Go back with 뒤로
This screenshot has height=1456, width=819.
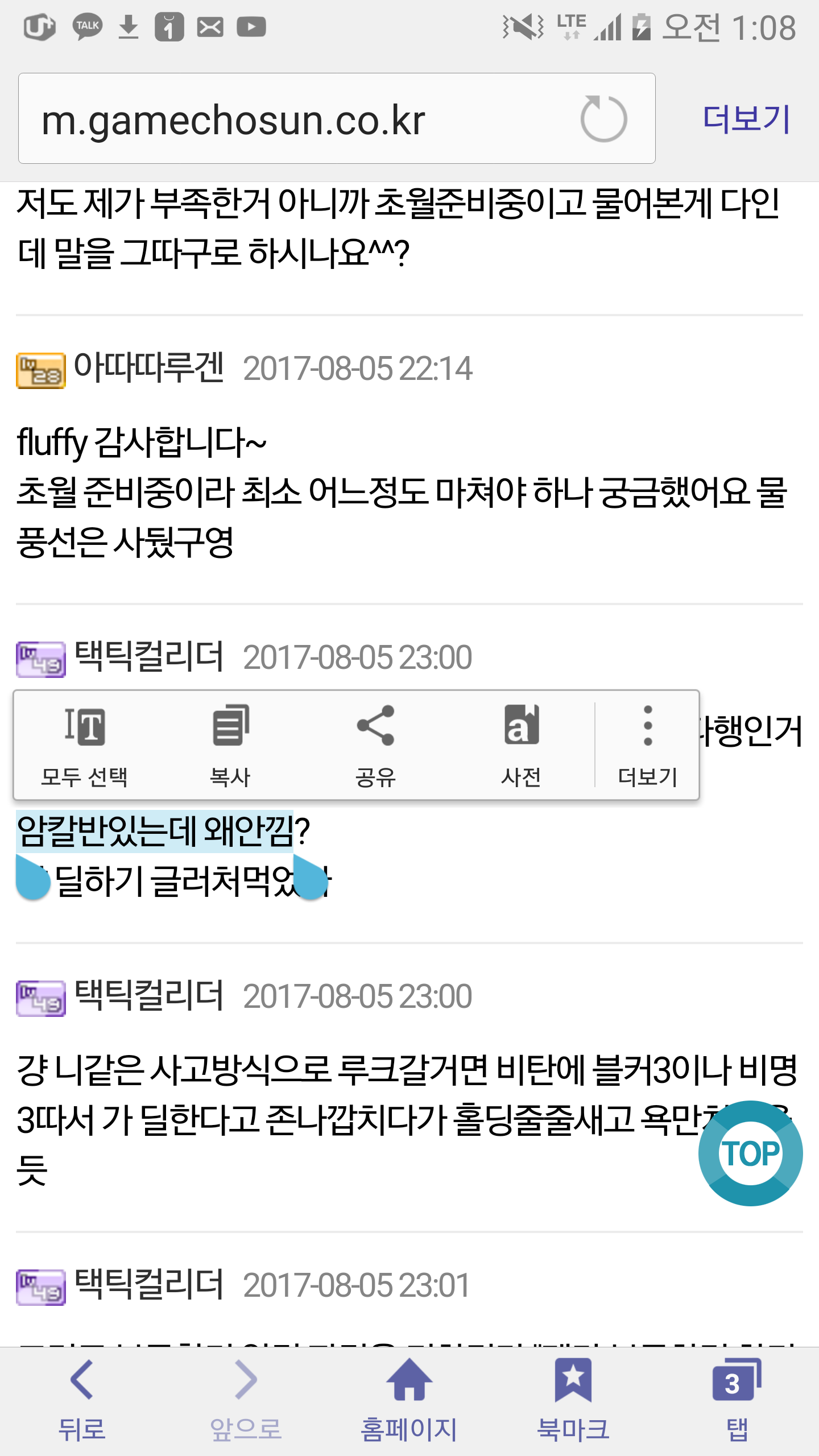pyautogui.click(x=82, y=1400)
